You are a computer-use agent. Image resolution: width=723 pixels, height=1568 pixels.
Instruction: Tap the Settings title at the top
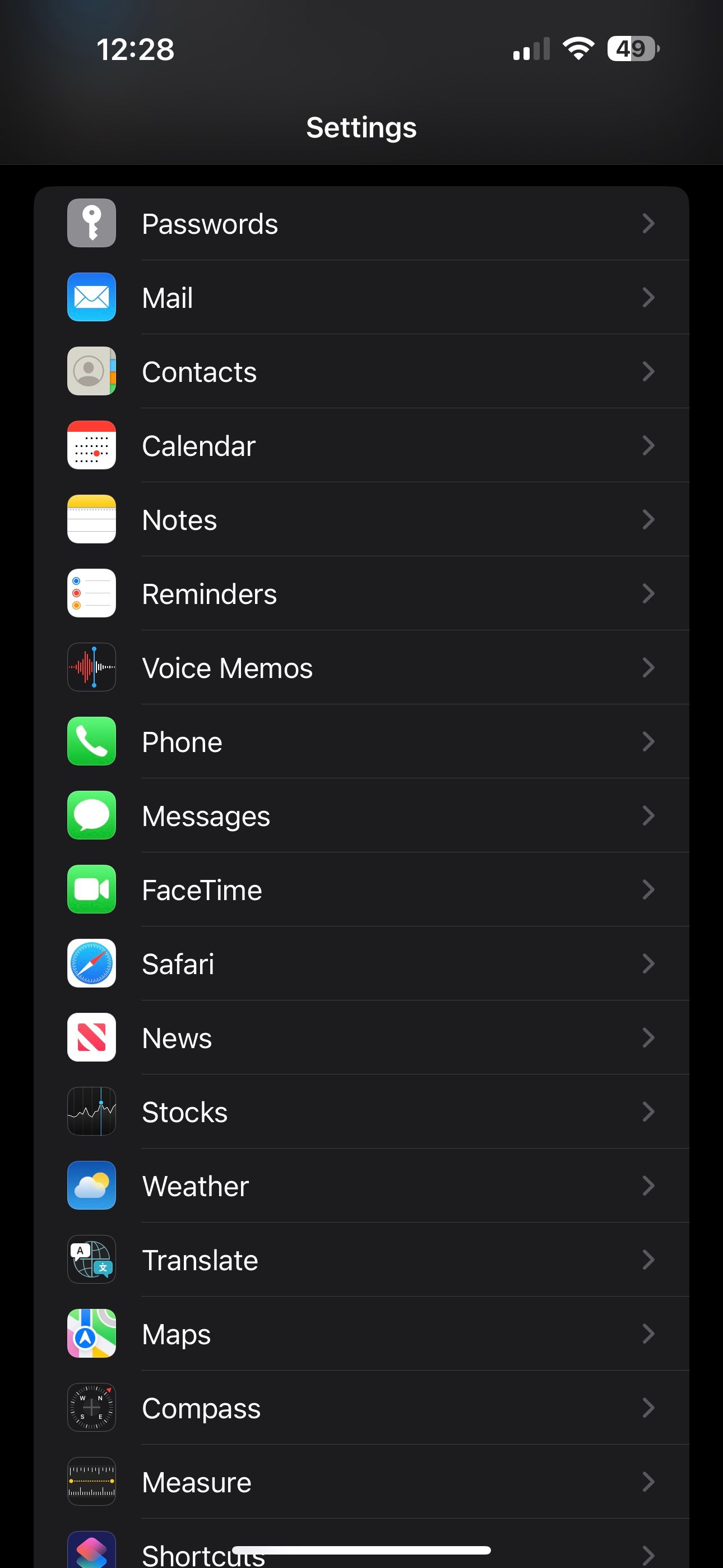[x=361, y=127]
